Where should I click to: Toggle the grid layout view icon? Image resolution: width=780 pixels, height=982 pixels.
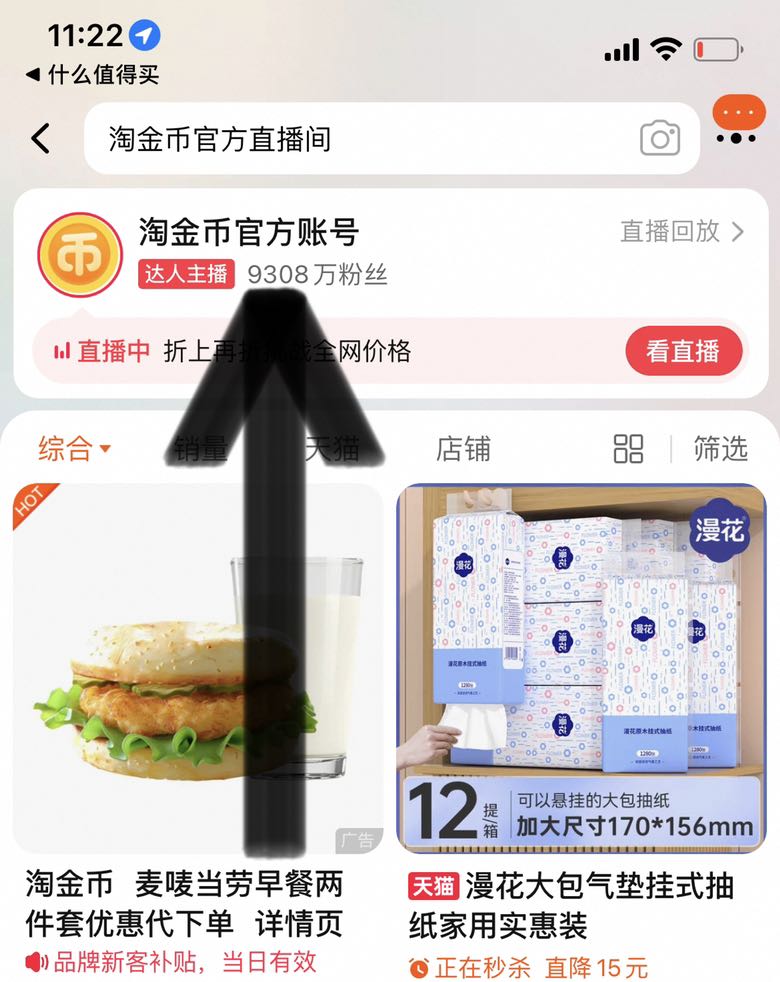point(628,449)
